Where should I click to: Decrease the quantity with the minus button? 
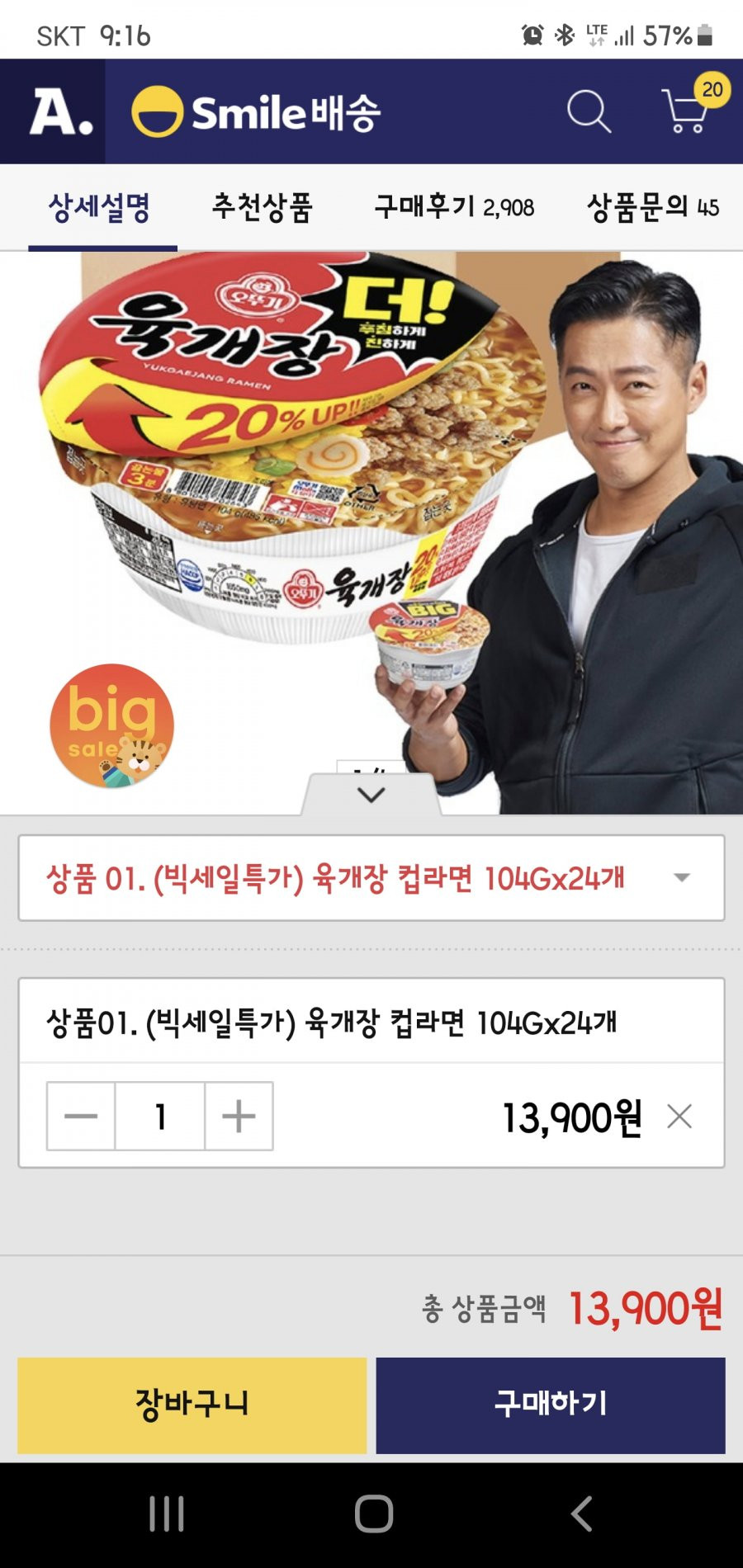tap(81, 1117)
